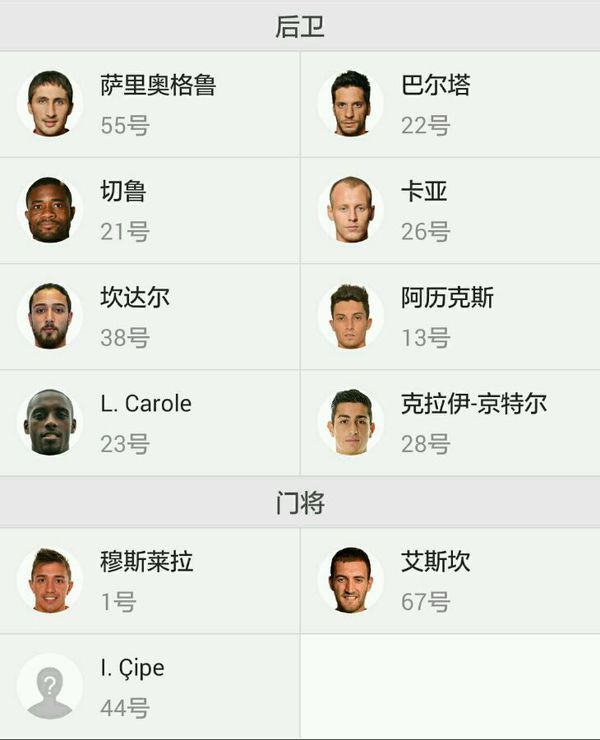View 阿历克斯 number 13 profile
This screenshot has height=740, width=600.
pyautogui.click(x=450, y=316)
